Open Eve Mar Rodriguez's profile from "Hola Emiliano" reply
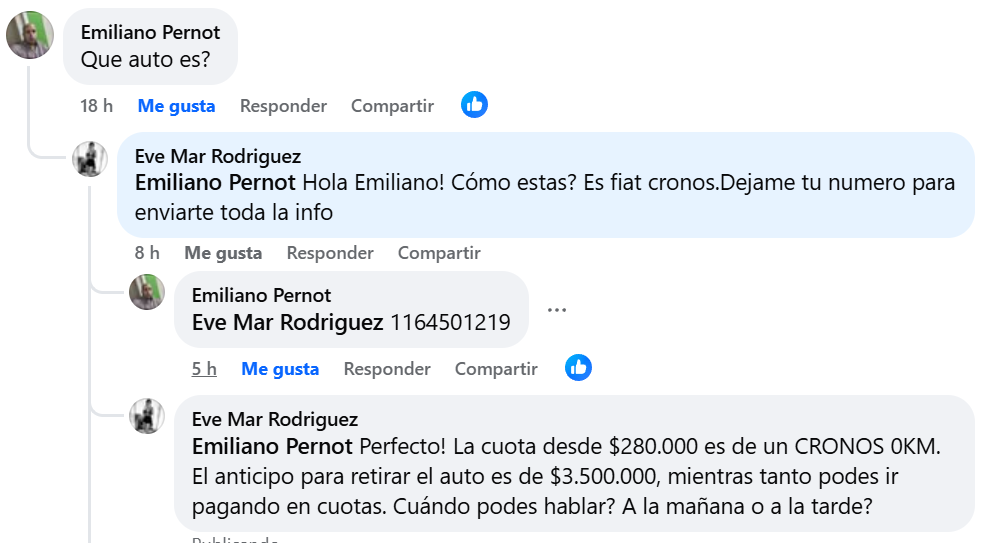 218,156
